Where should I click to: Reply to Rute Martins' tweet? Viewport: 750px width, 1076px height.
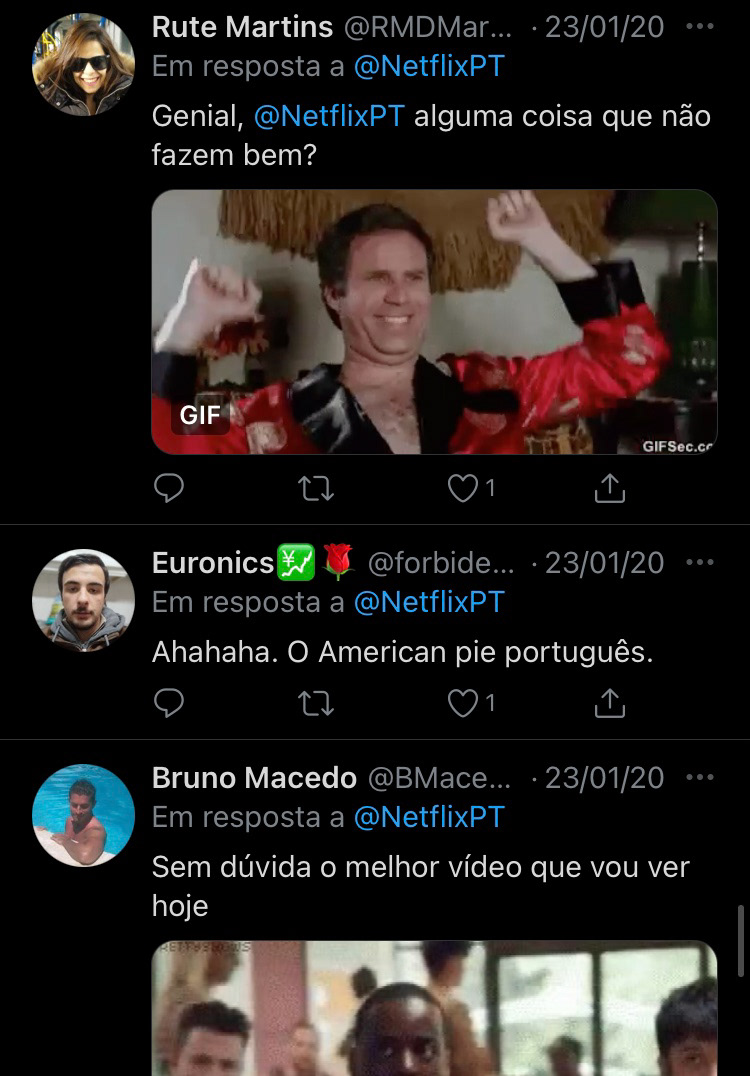click(x=170, y=488)
